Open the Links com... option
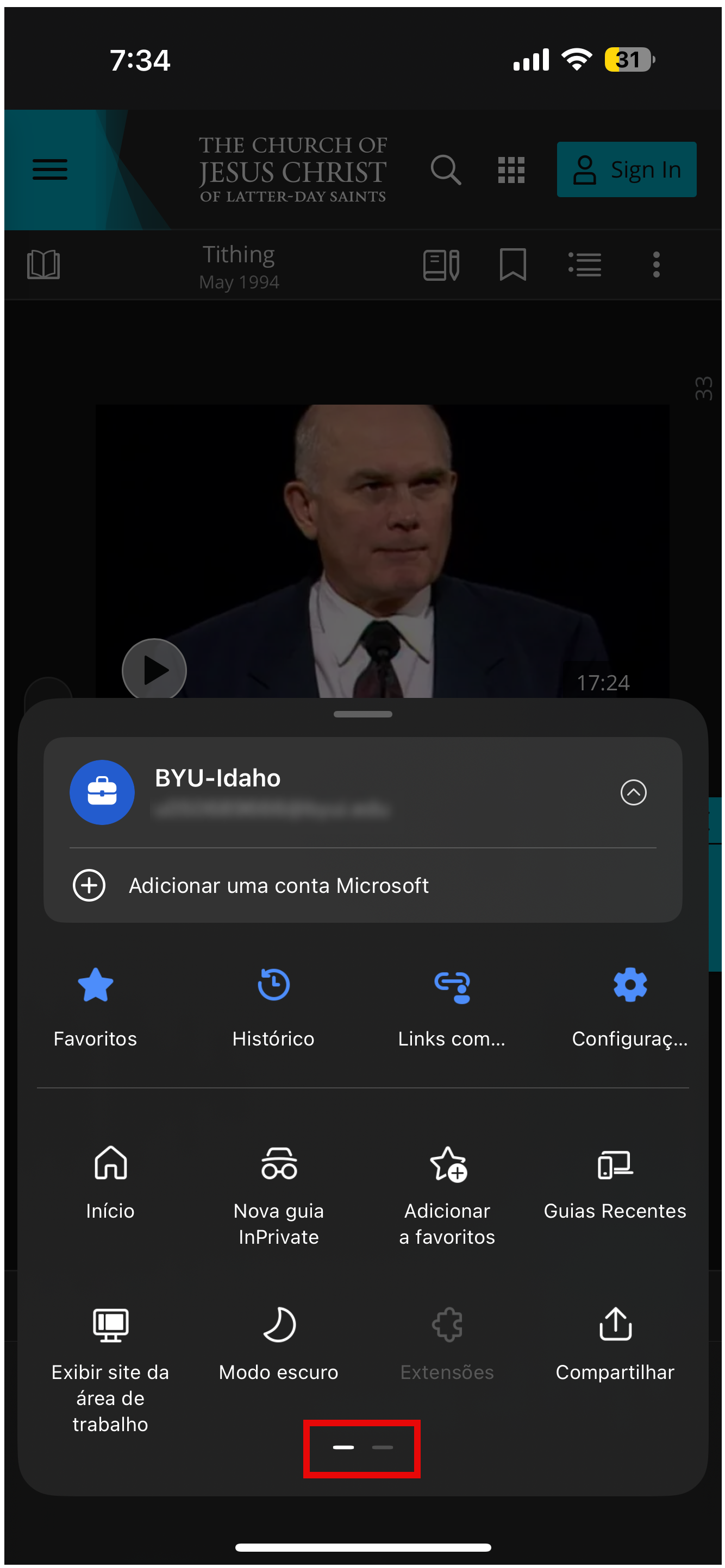The width and height of the screenshot is (725, 1568). (452, 1004)
